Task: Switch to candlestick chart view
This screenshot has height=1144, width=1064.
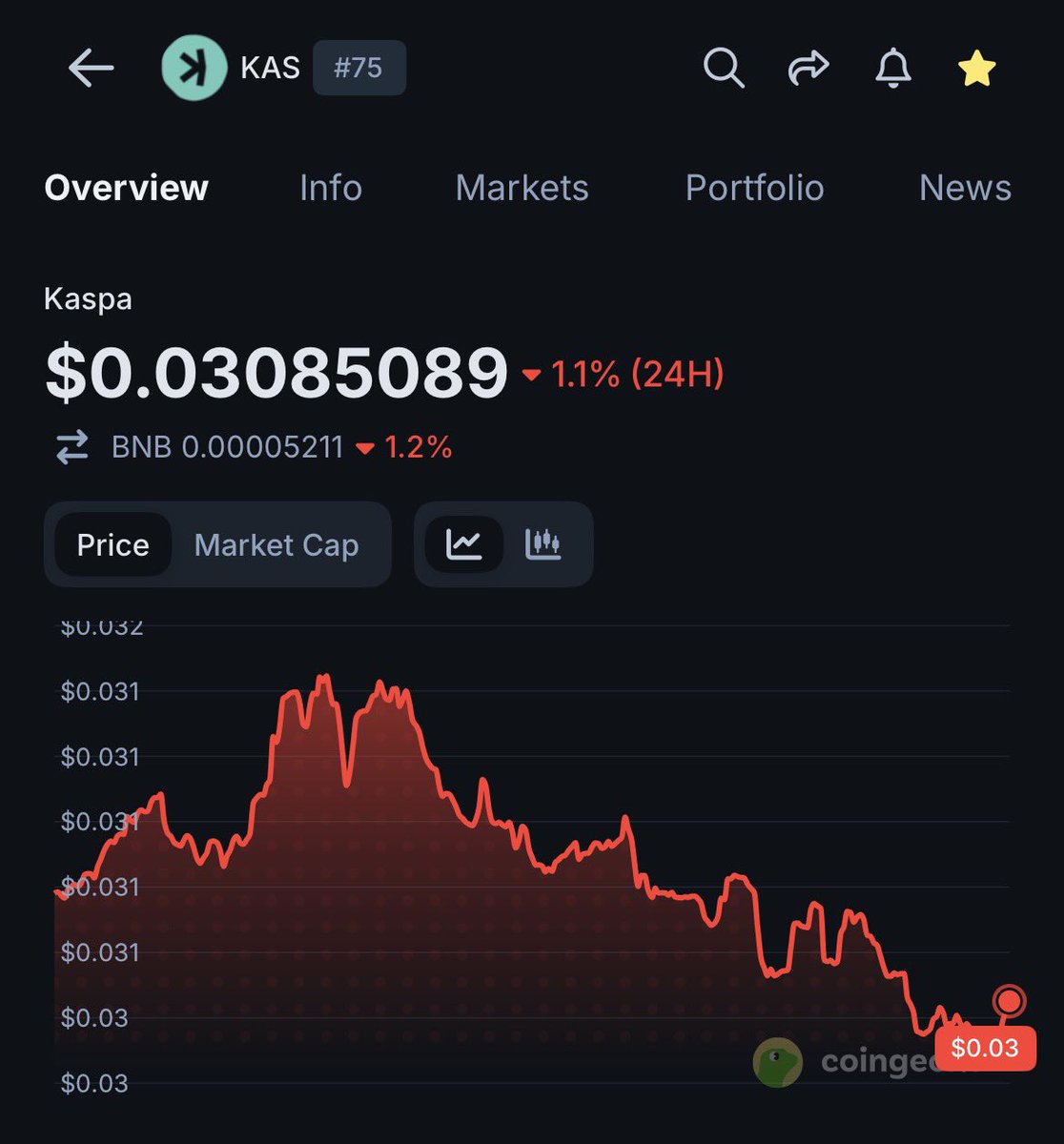Action: point(543,544)
